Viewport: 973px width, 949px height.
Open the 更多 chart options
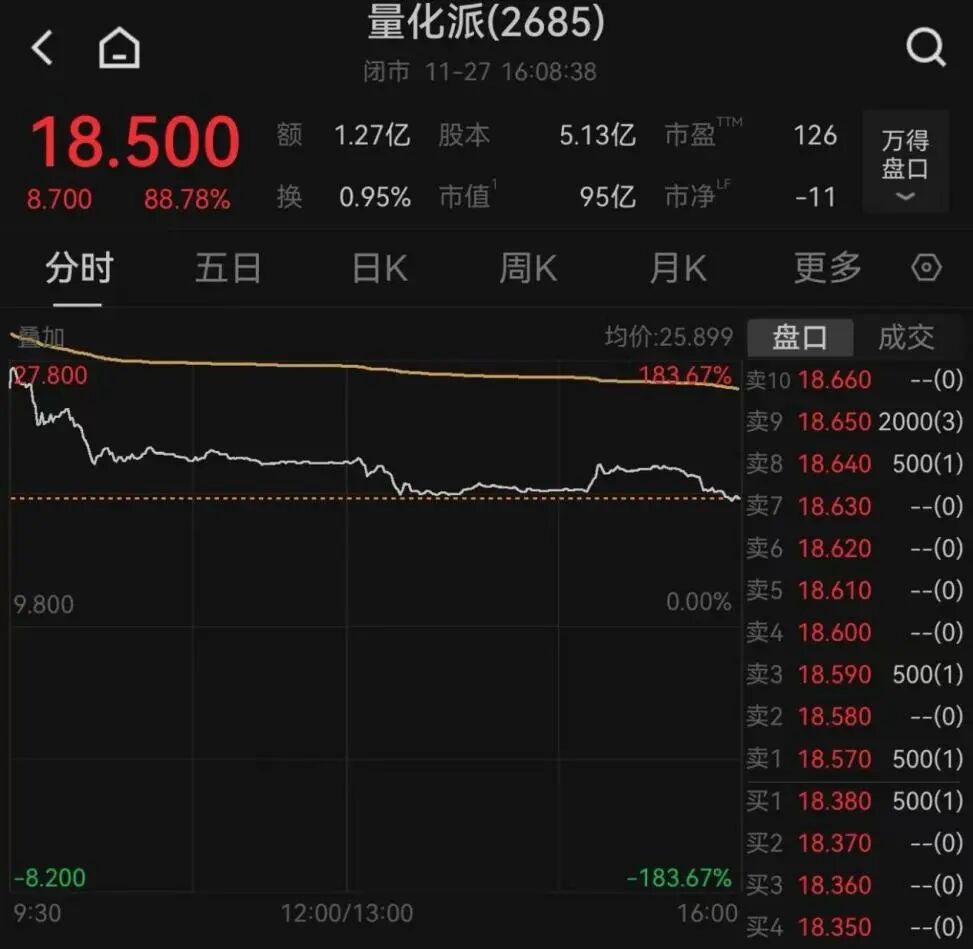point(827,268)
